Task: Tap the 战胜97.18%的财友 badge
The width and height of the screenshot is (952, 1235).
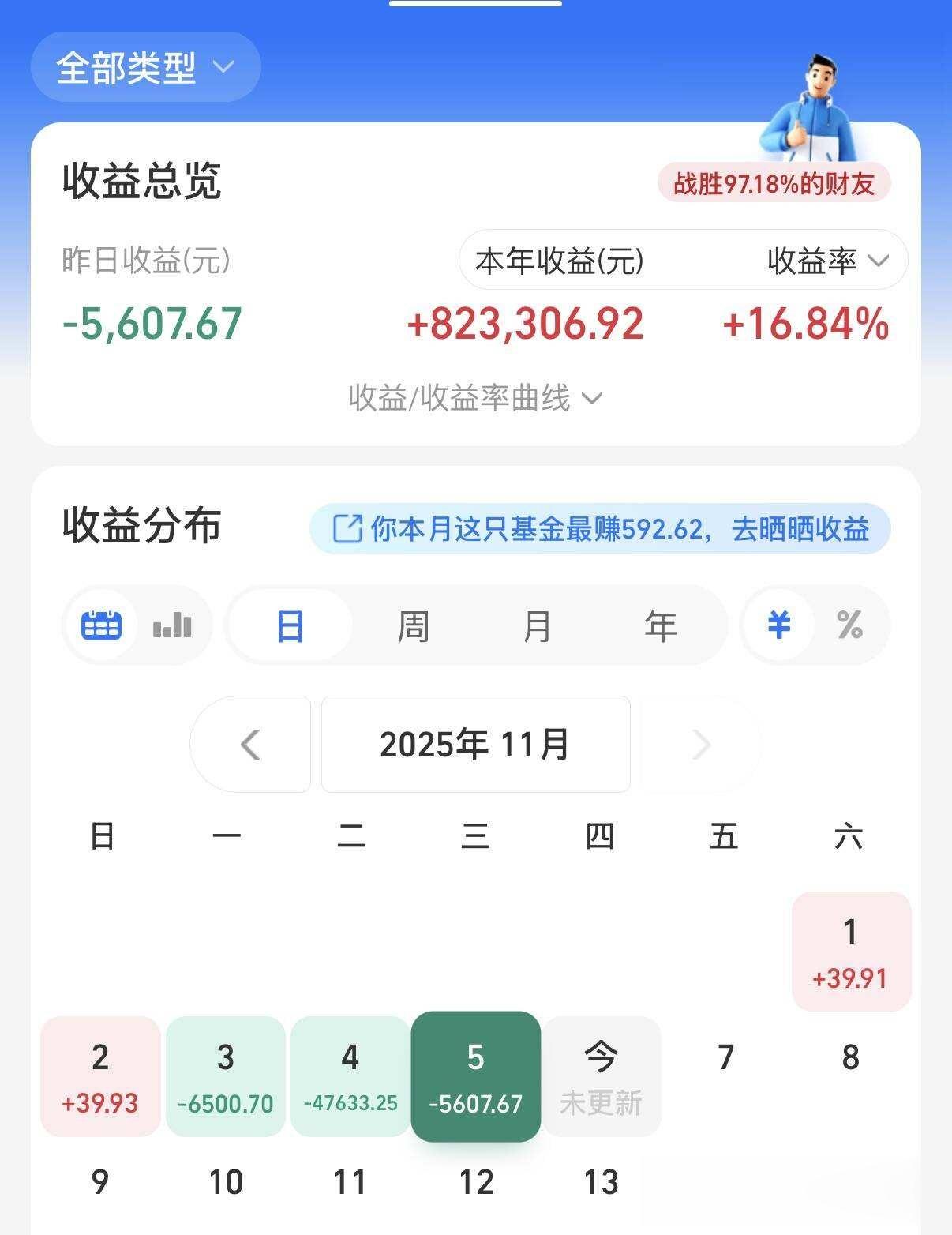Action: click(774, 183)
